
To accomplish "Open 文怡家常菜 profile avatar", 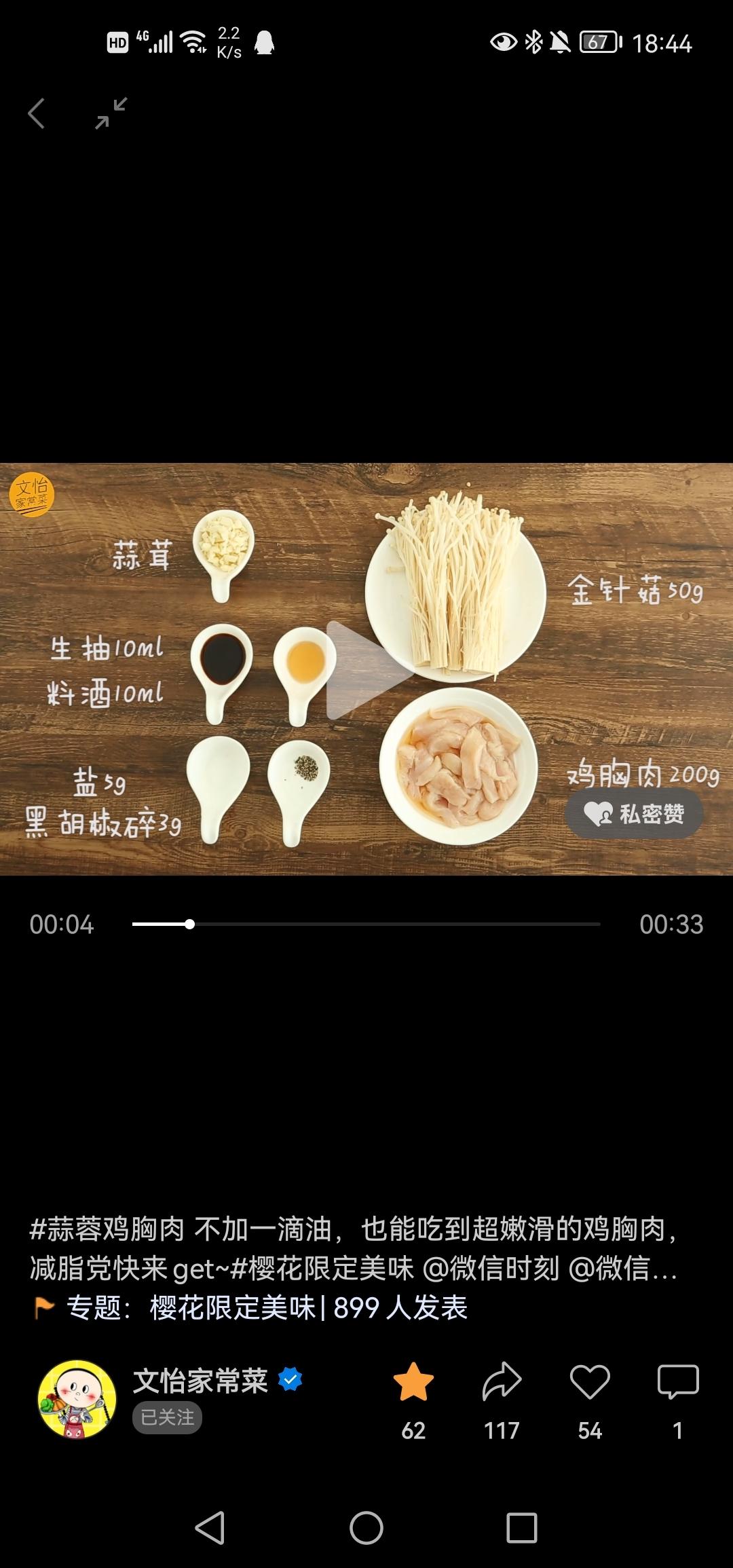I will [x=77, y=1400].
